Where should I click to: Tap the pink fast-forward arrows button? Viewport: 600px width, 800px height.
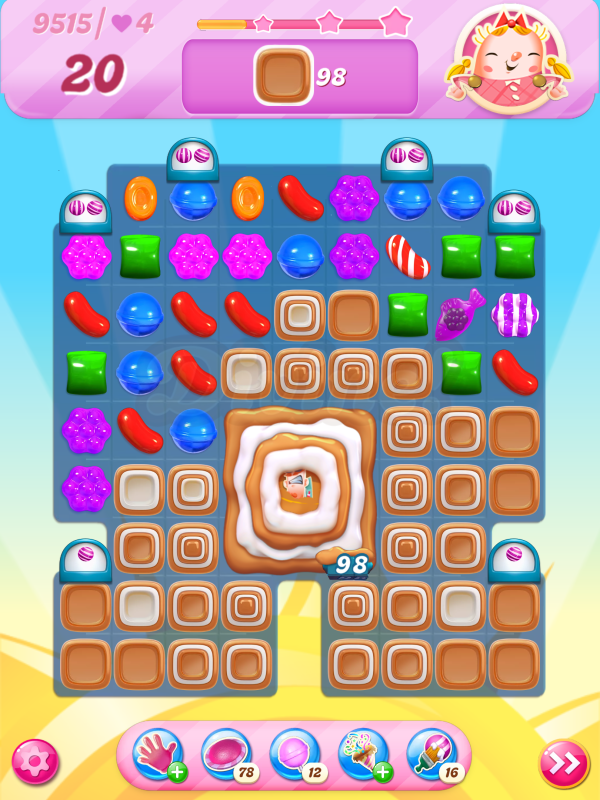(x=564, y=764)
